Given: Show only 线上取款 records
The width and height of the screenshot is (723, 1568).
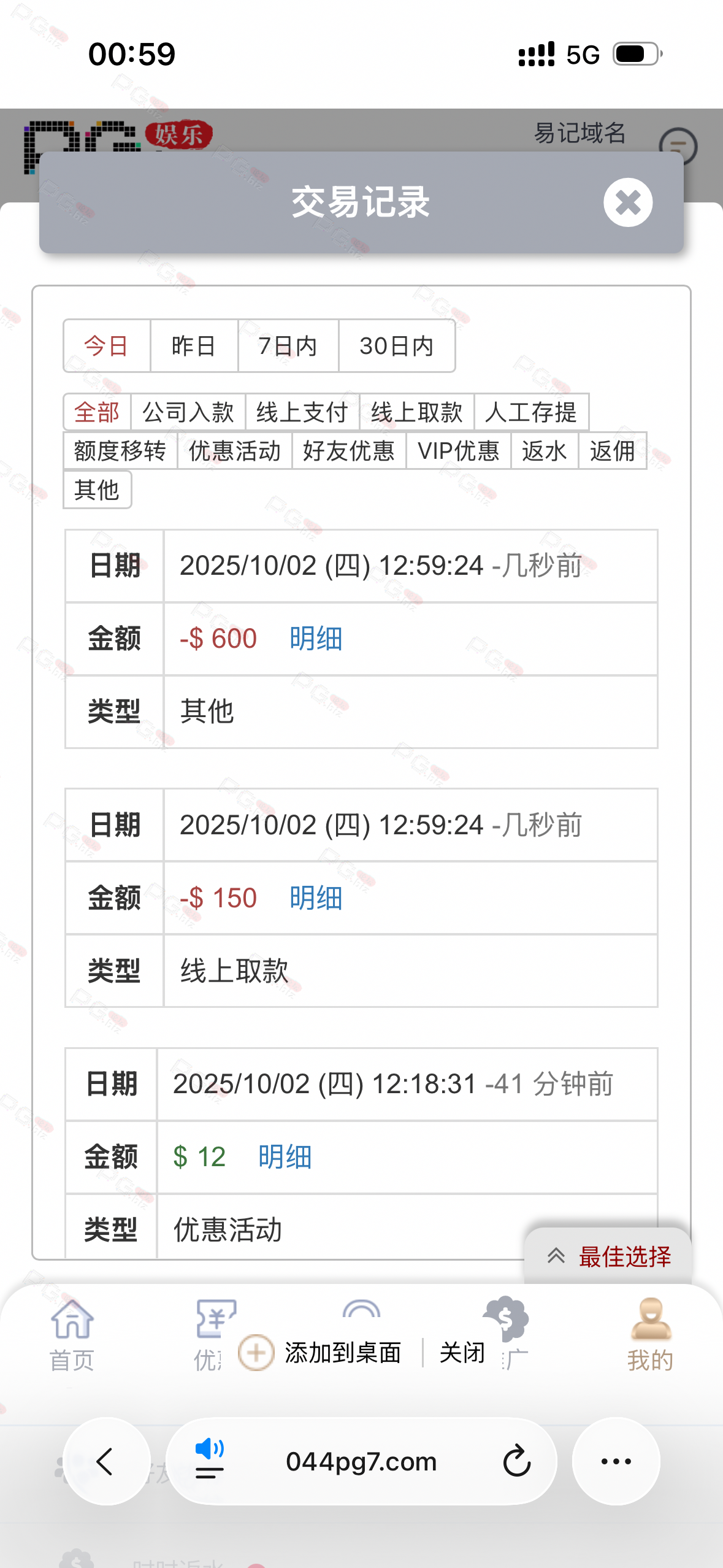Looking at the screenshot, I should (416, 412).
